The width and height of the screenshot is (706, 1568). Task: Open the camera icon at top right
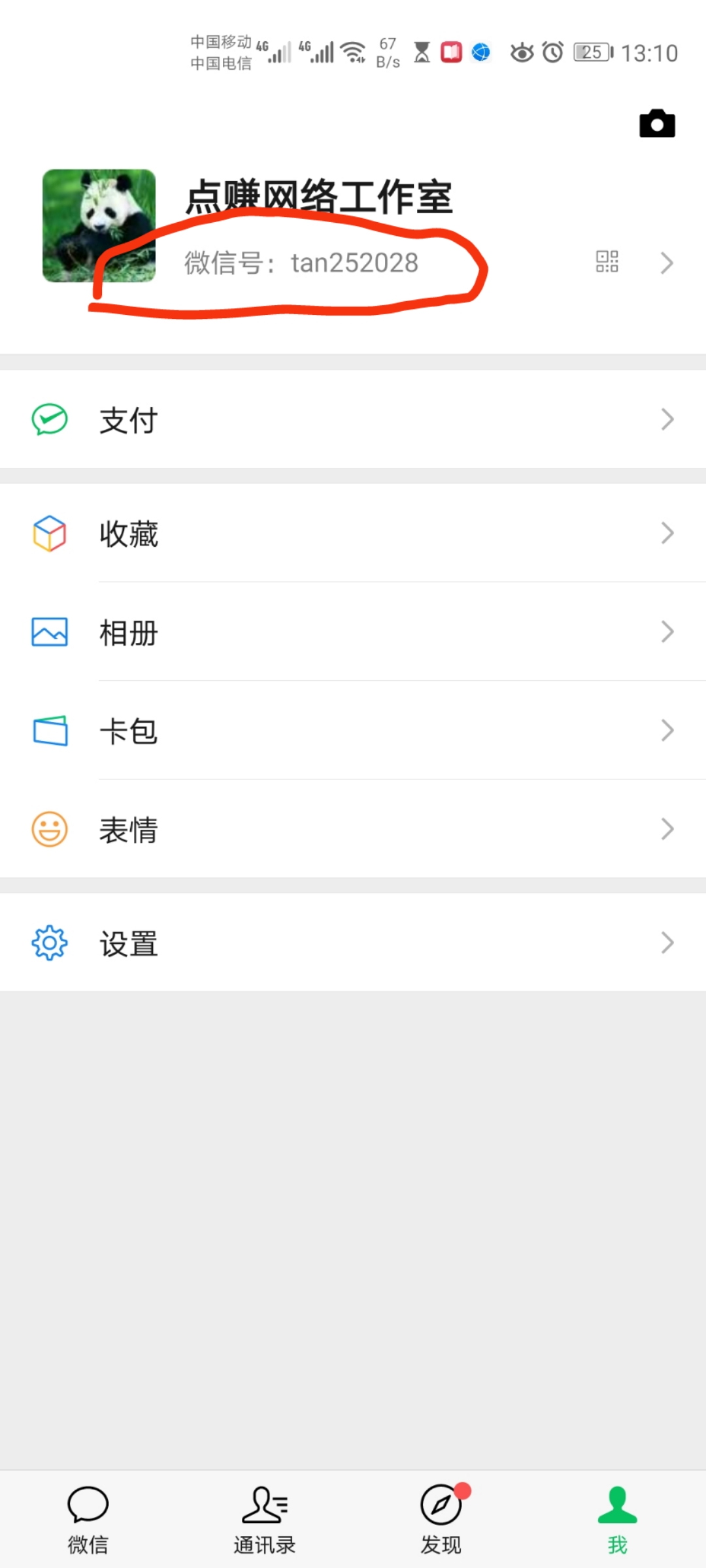point(657,124)
